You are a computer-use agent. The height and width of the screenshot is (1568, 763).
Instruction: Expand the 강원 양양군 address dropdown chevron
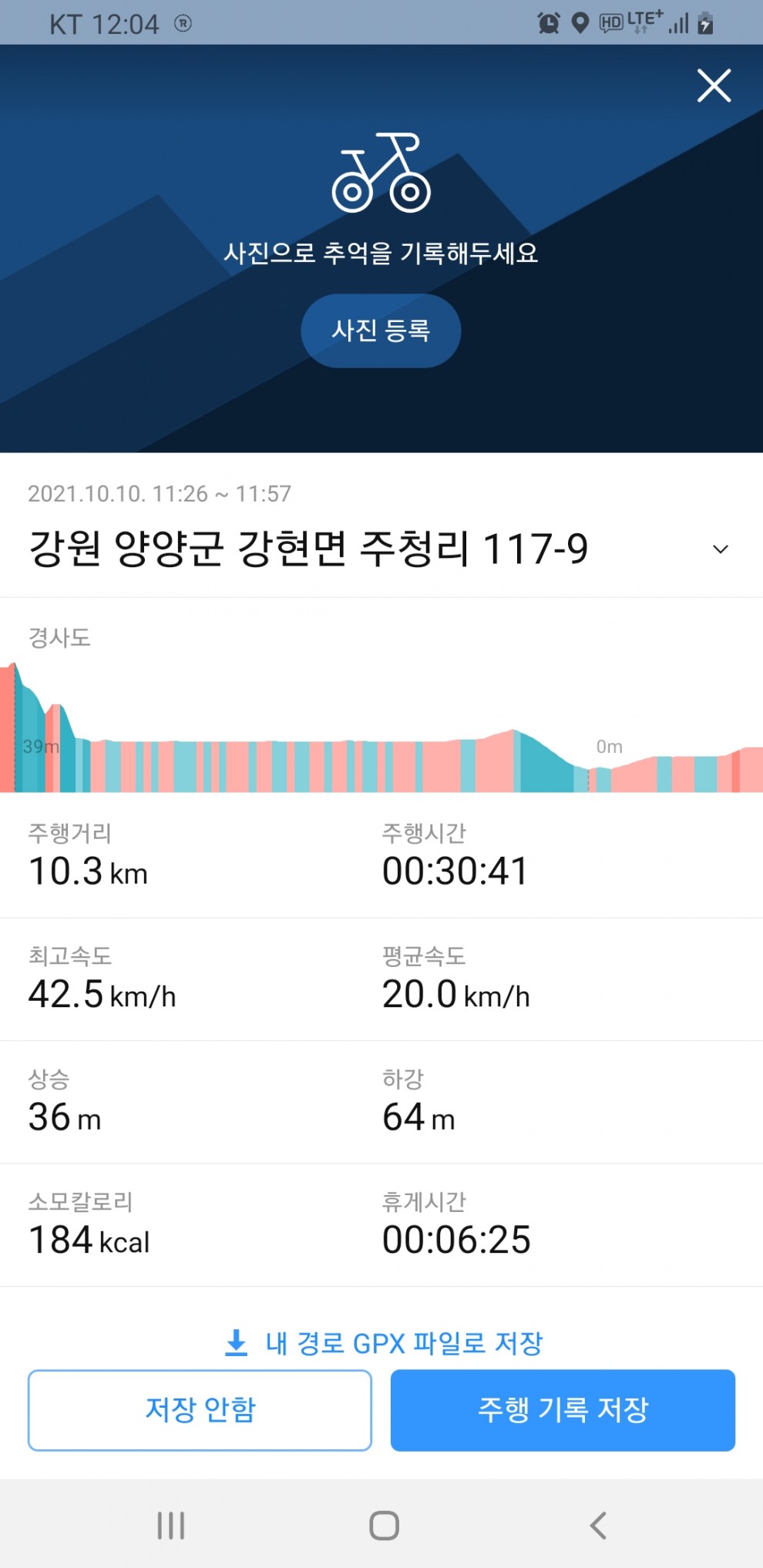tap(720, 549)
